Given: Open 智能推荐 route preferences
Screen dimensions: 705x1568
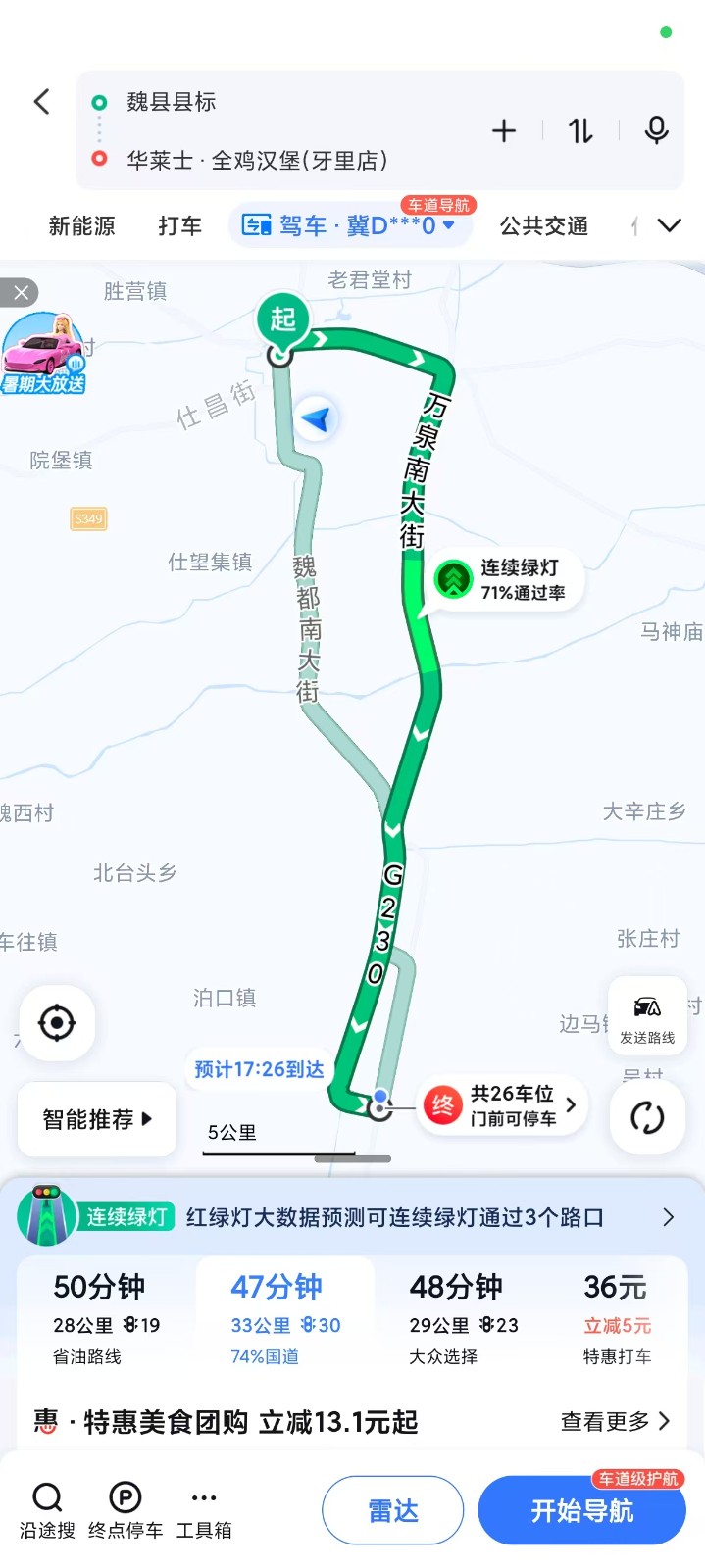Looking at the screenshot, I should (97, 1119).
